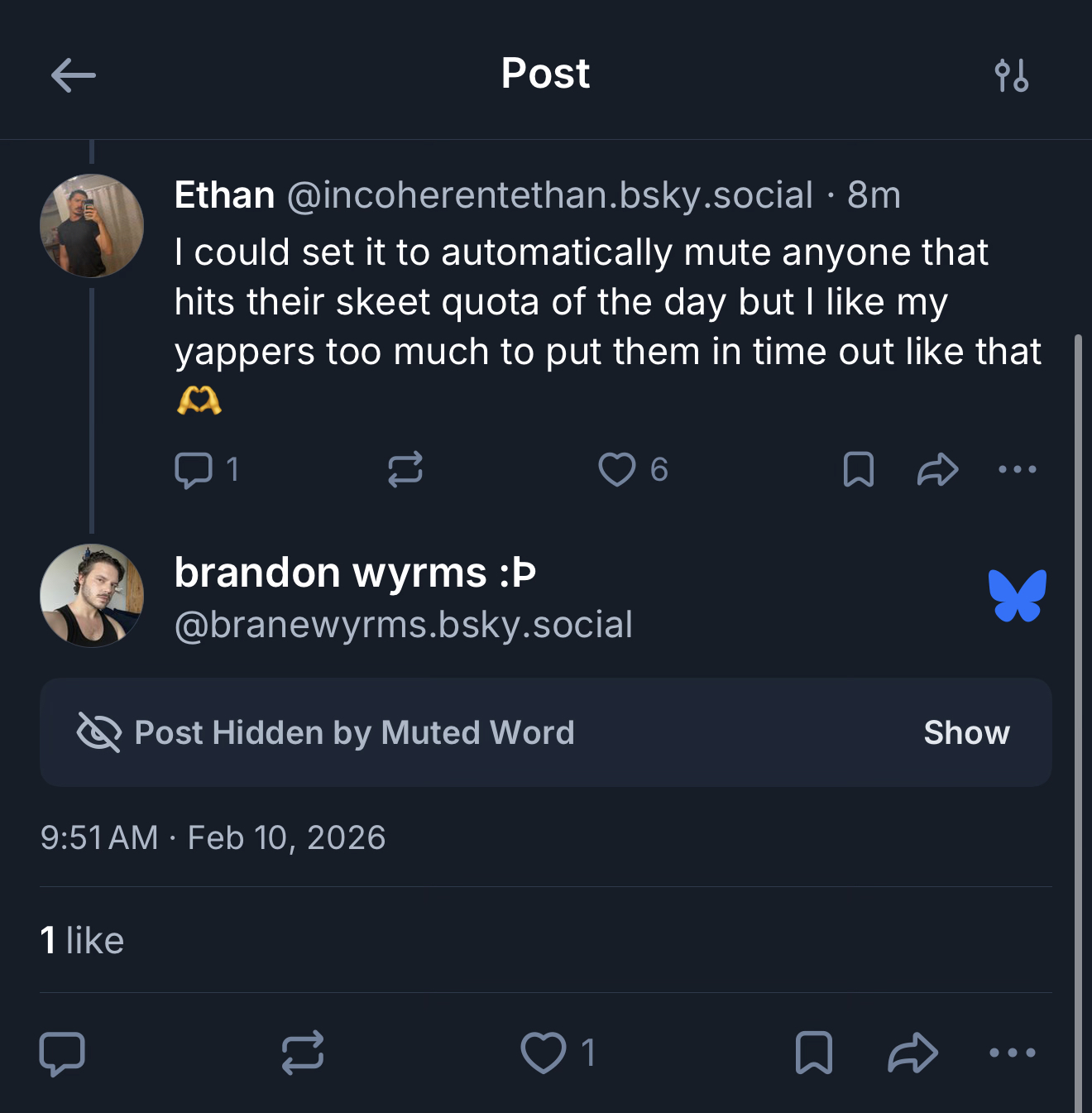This screenshot has height=1113, width=1092.
Task: Repost brandon wyrms' post
Action: pyautogui.click(x=303, y=1053)
